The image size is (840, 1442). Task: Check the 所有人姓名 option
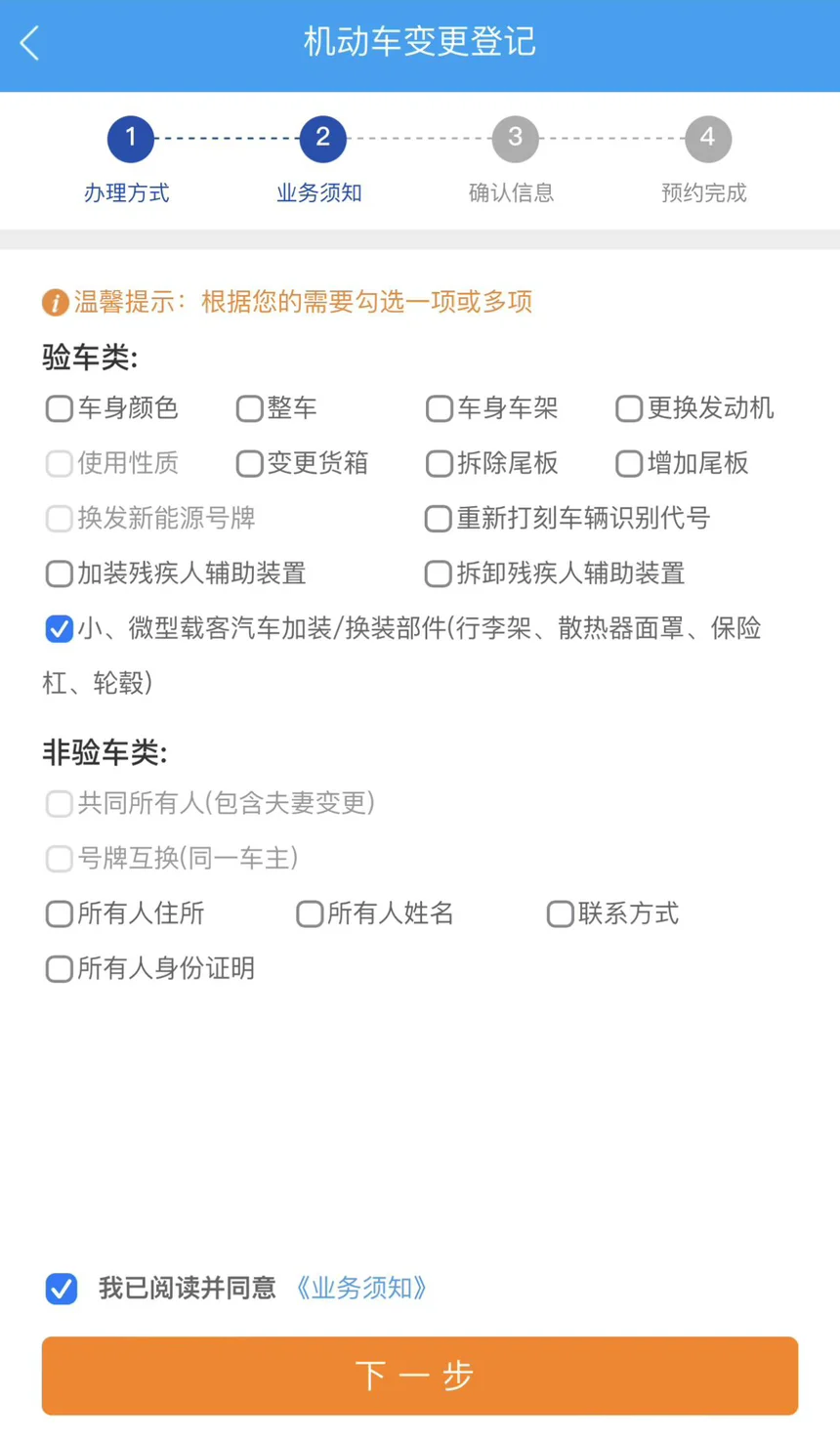309,913
